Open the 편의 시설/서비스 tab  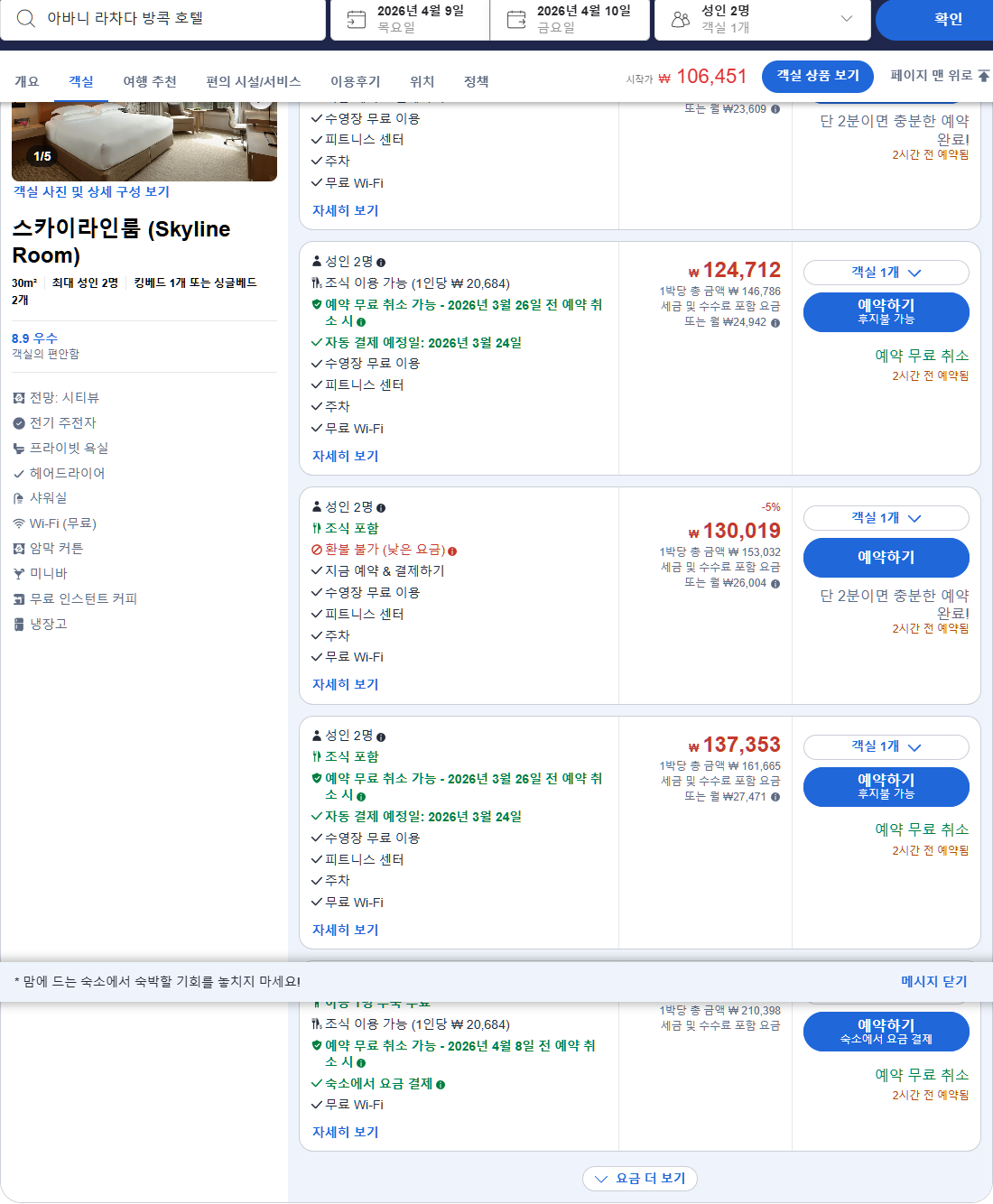[x=253, y=81]
